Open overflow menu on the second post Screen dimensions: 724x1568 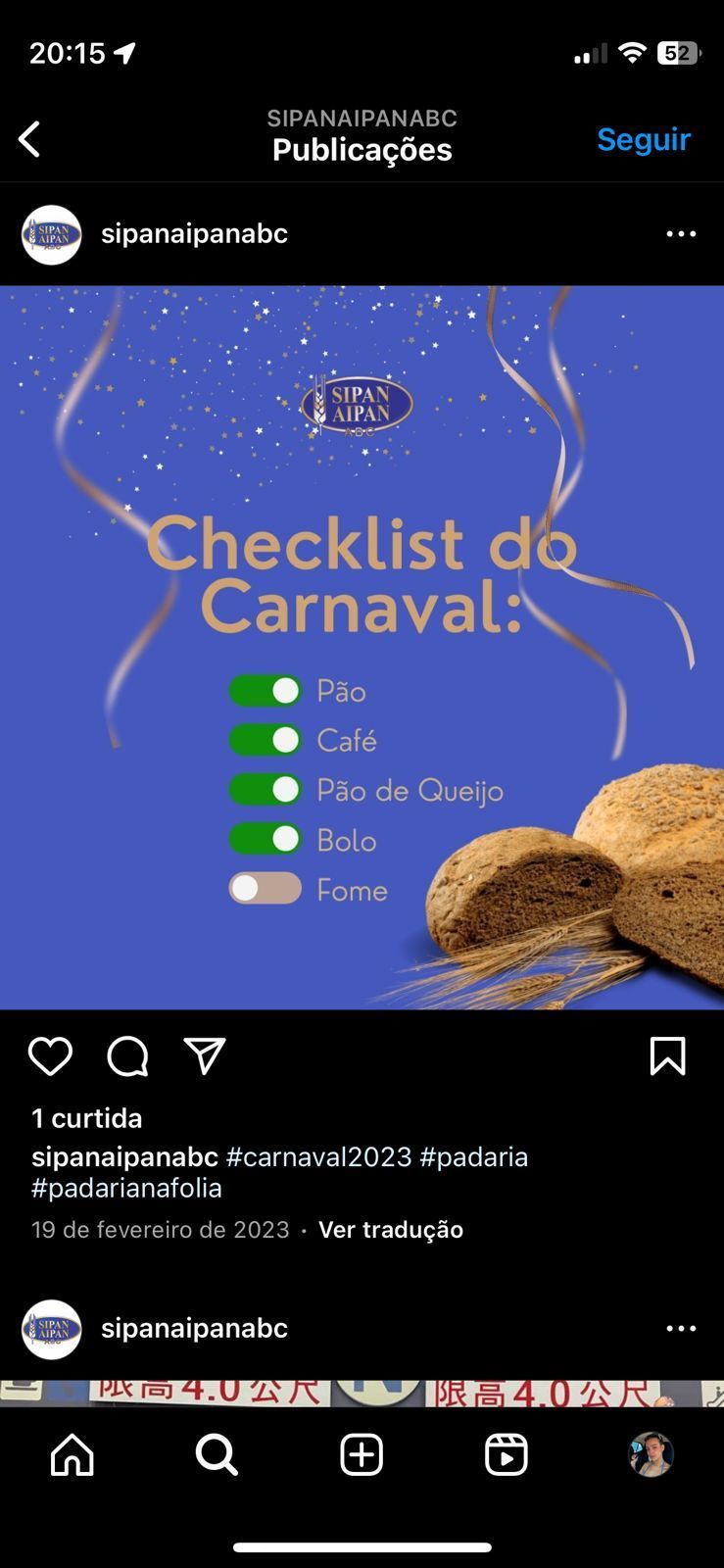tap(681, 1329)
